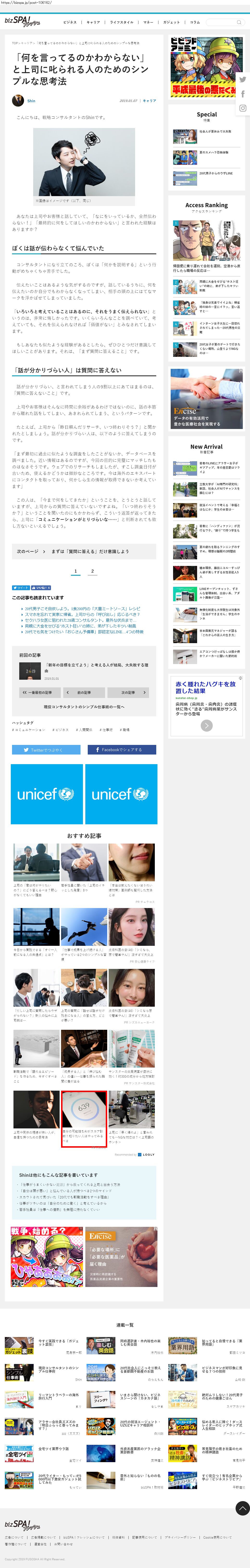The image size is (250, 1568).
Task: Go to the ビジネス menu section
Action: pyautogui.click(x=70, y=22)
